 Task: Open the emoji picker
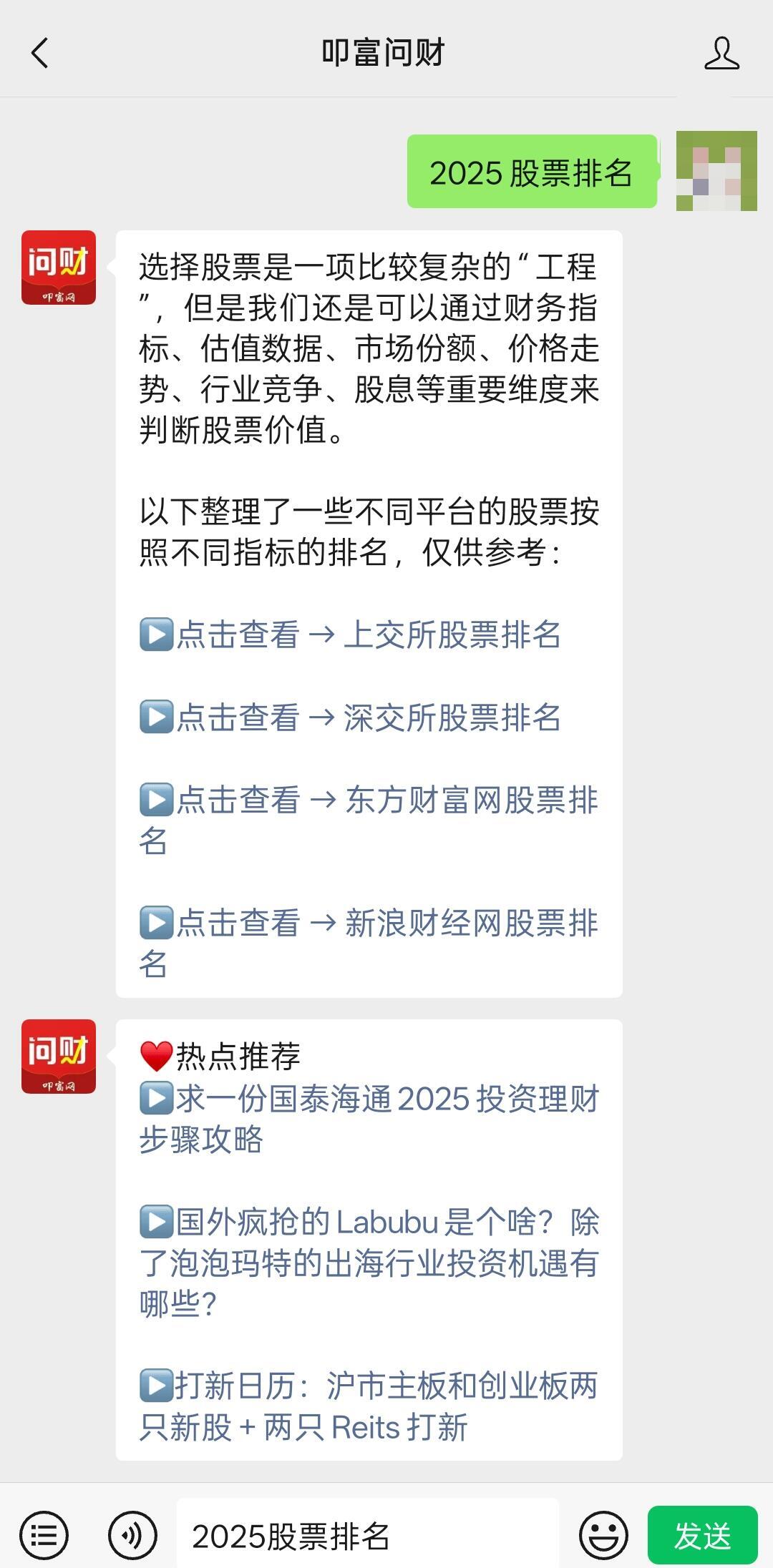(603, 1535)
